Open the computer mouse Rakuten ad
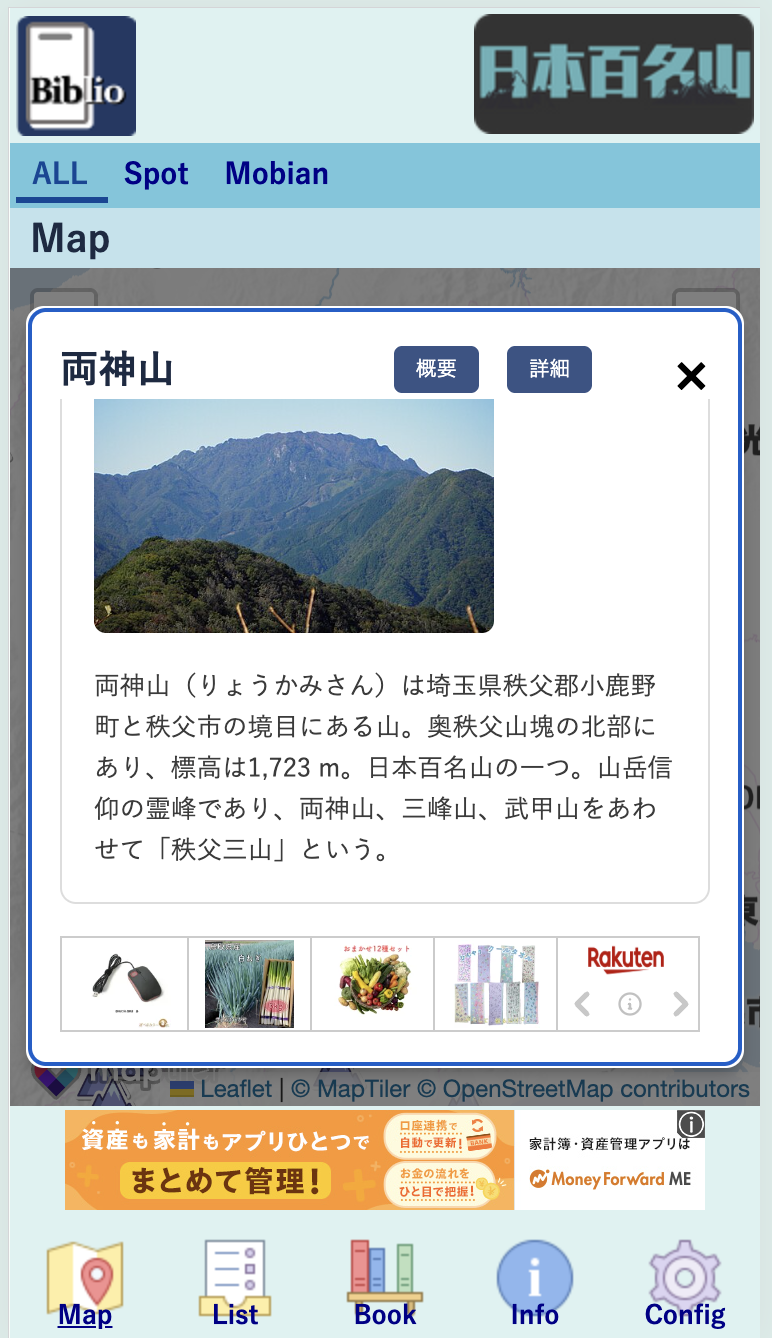The image size is (772, 1338). [x=125, y=984]
